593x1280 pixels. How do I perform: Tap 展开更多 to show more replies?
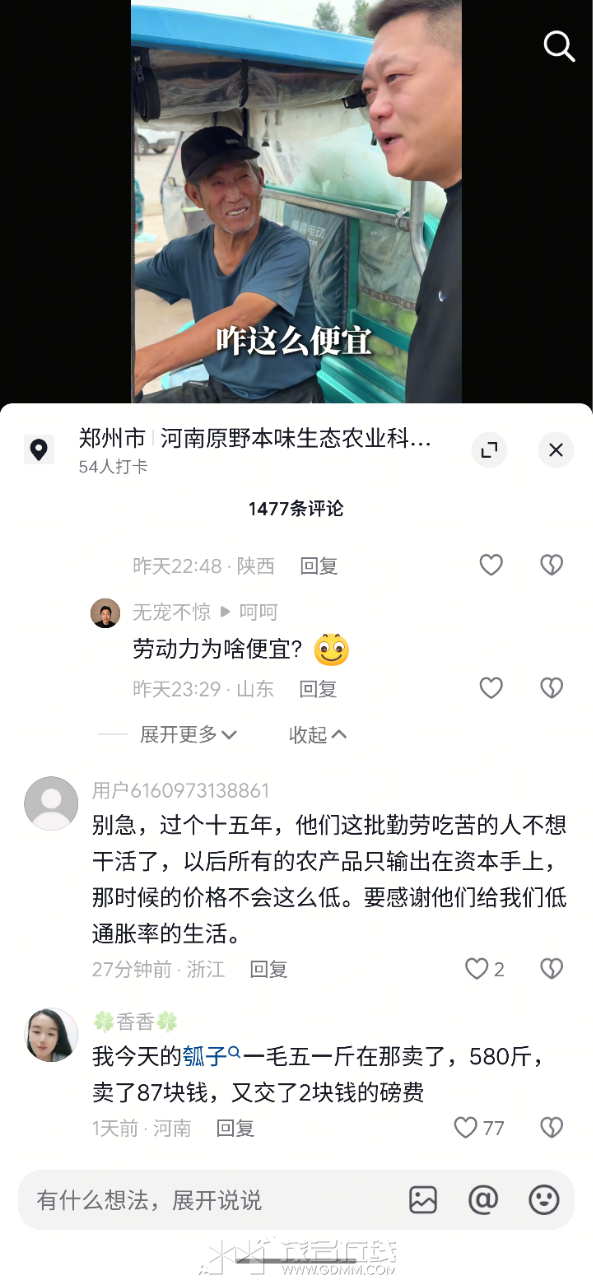pos(188,734)
